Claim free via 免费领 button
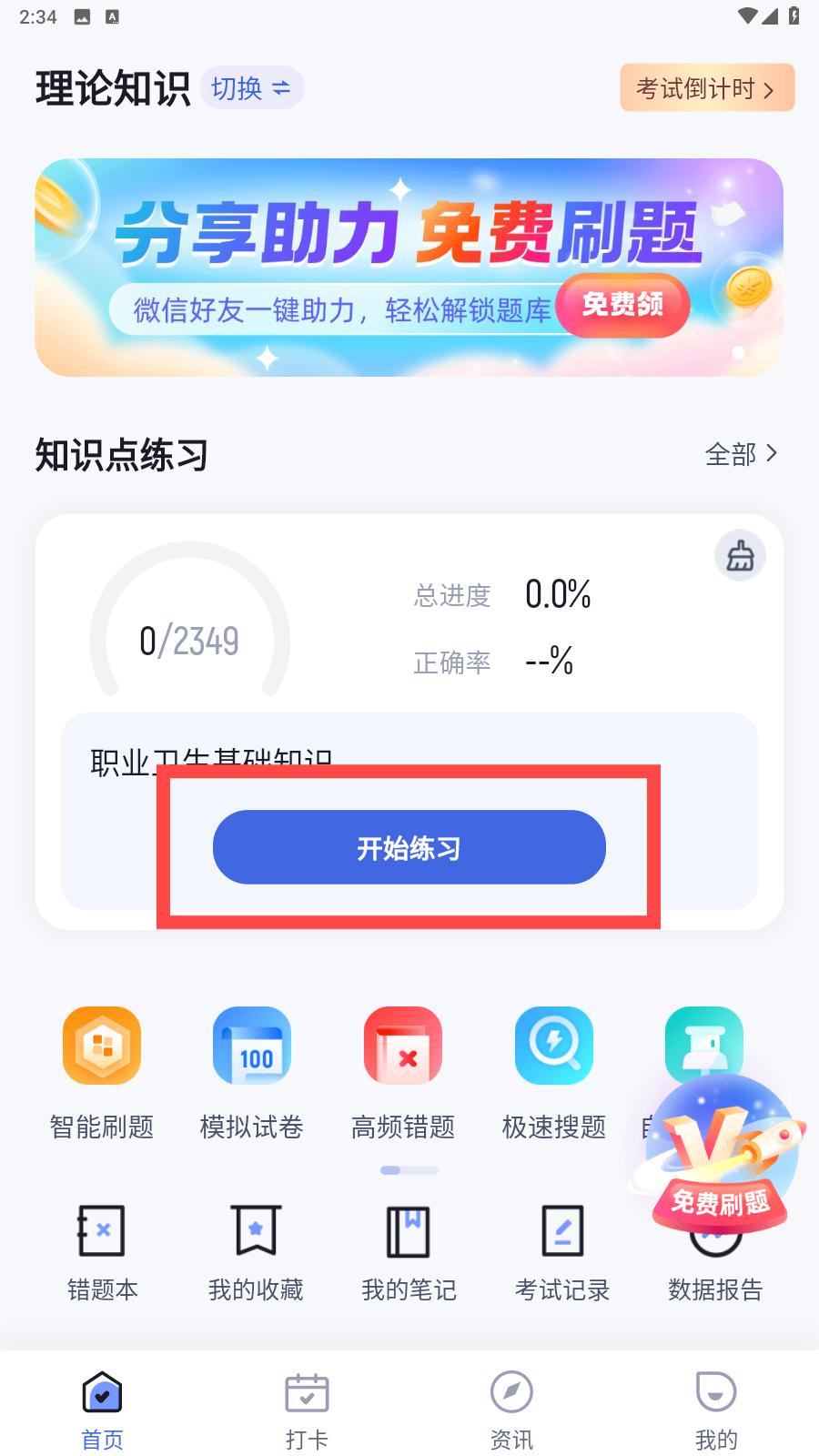819x1456 pixels. tap(622, 305)
